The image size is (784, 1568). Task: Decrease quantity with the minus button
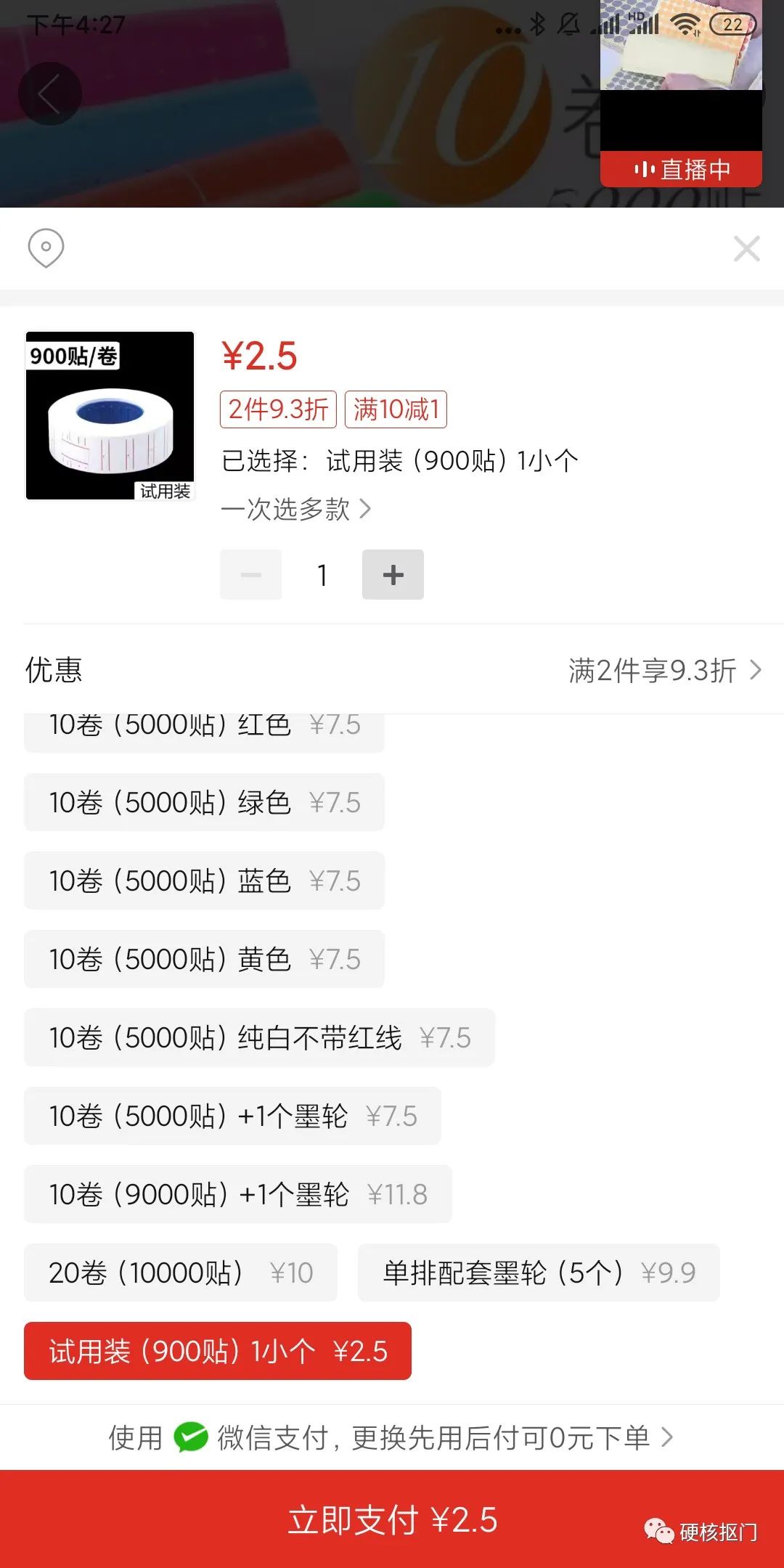click(250, 574)
